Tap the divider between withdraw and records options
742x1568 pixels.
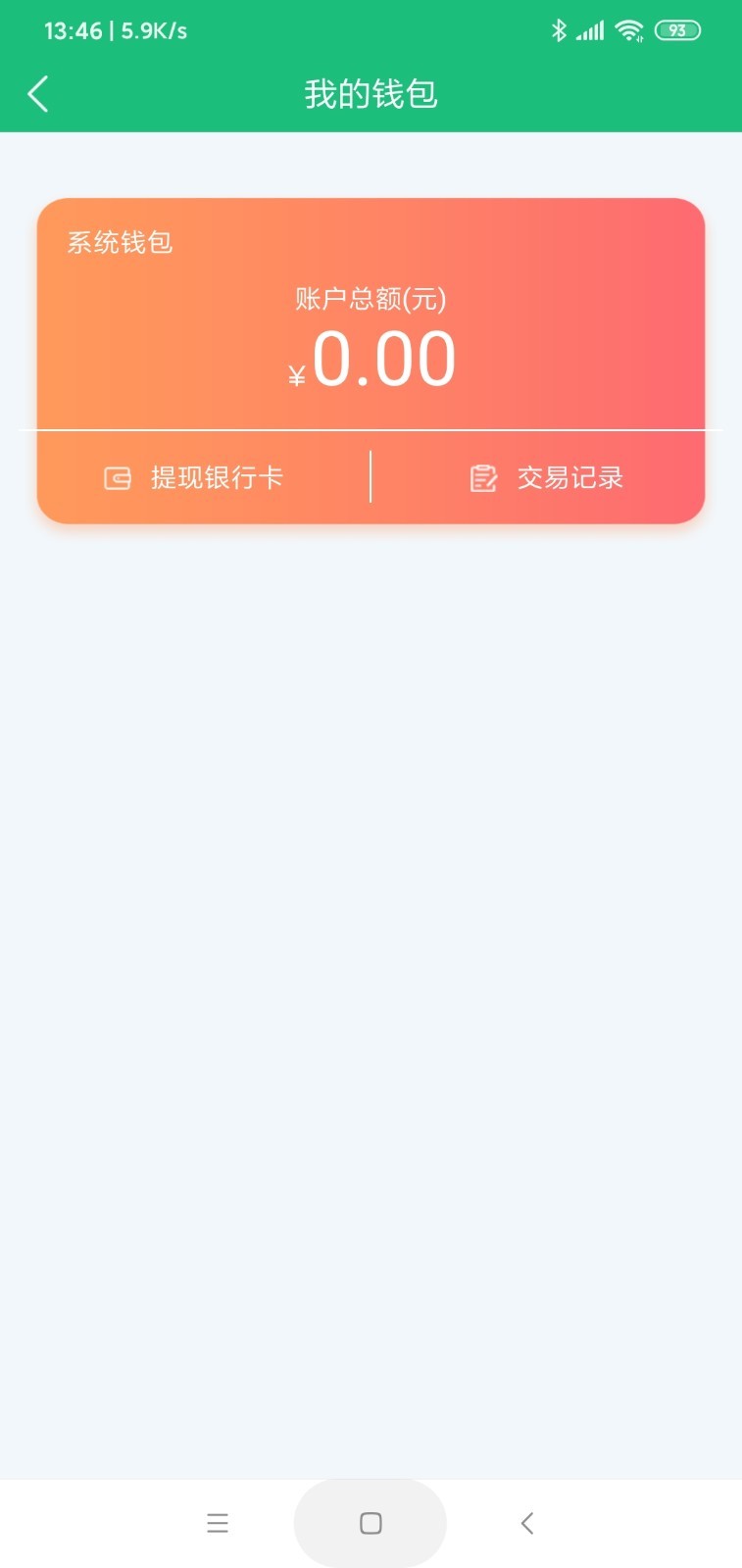tap(371, 477)
